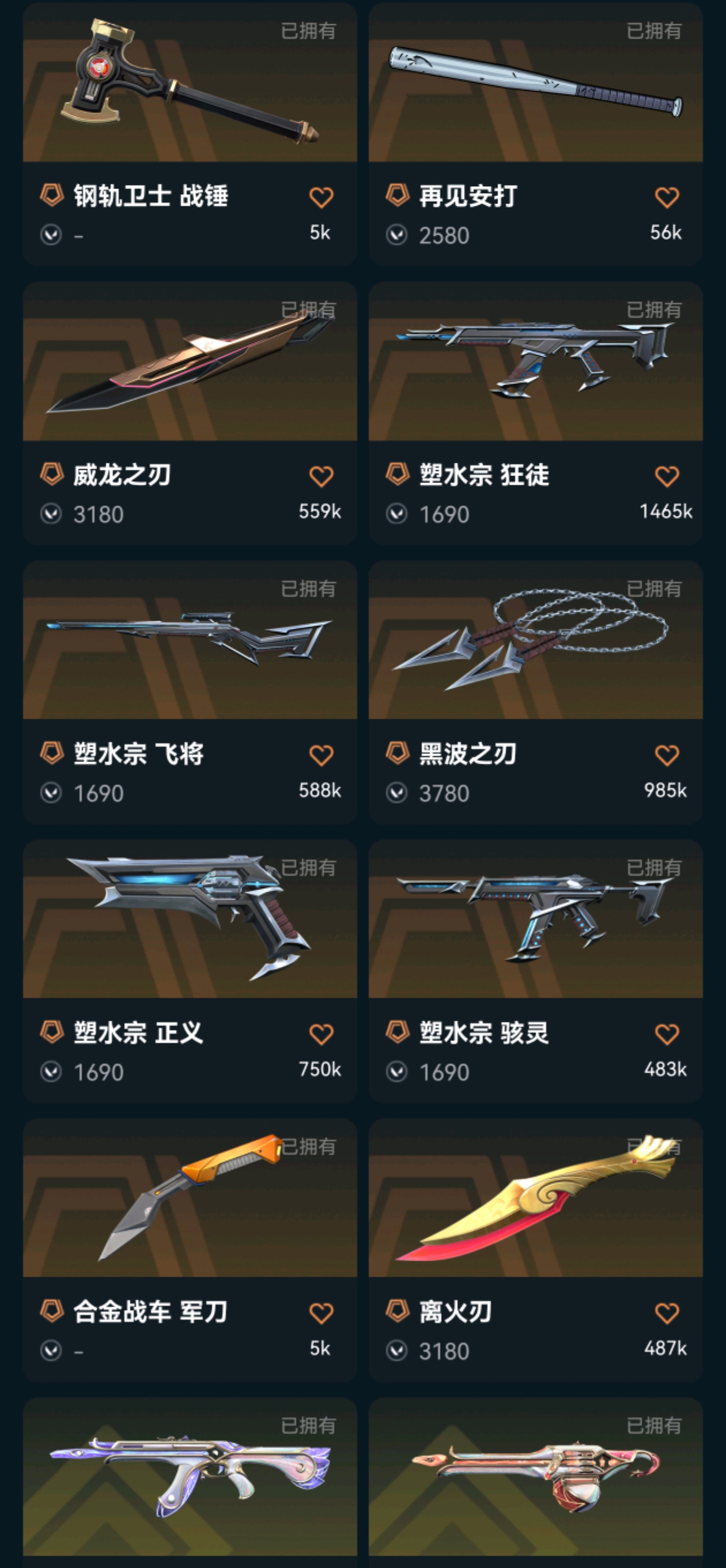The height and width of the screenshot is (1568, 726).
Task: Like the 塑水宗 飞将 skin
Action: pos(321,755)
